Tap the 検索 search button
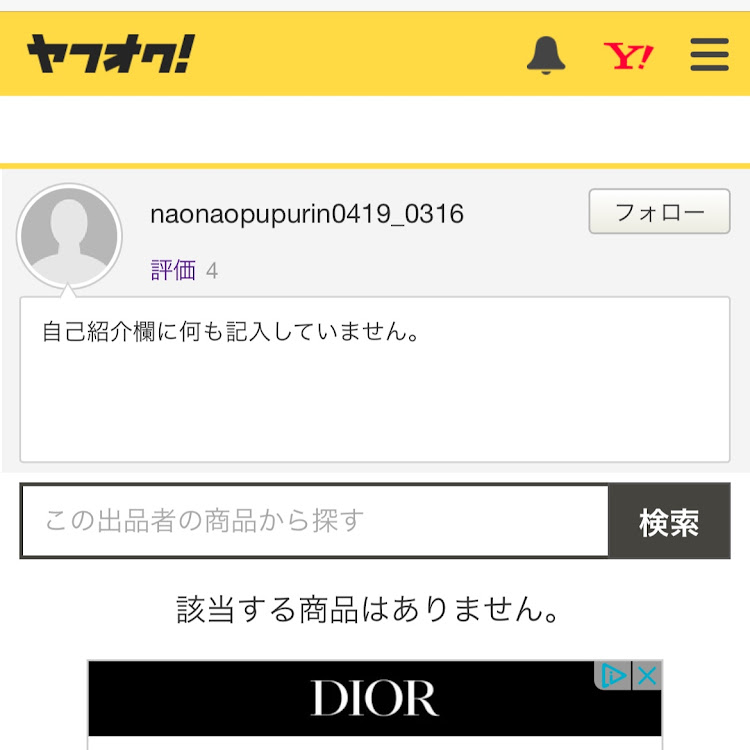750x750 pixels. pos(669,521)
